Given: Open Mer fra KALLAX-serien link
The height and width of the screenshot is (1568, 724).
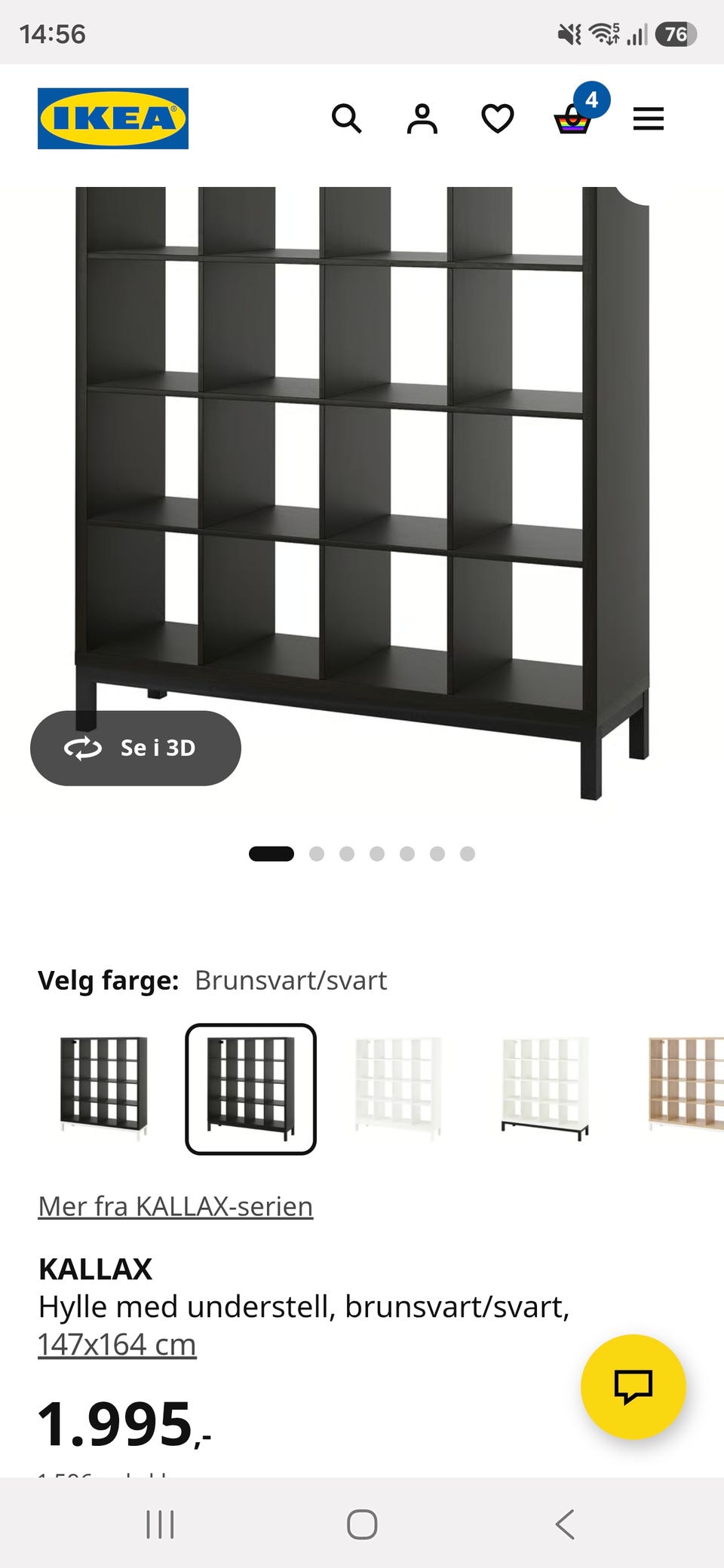Looking at the screenshot, I should [176, 1206].
